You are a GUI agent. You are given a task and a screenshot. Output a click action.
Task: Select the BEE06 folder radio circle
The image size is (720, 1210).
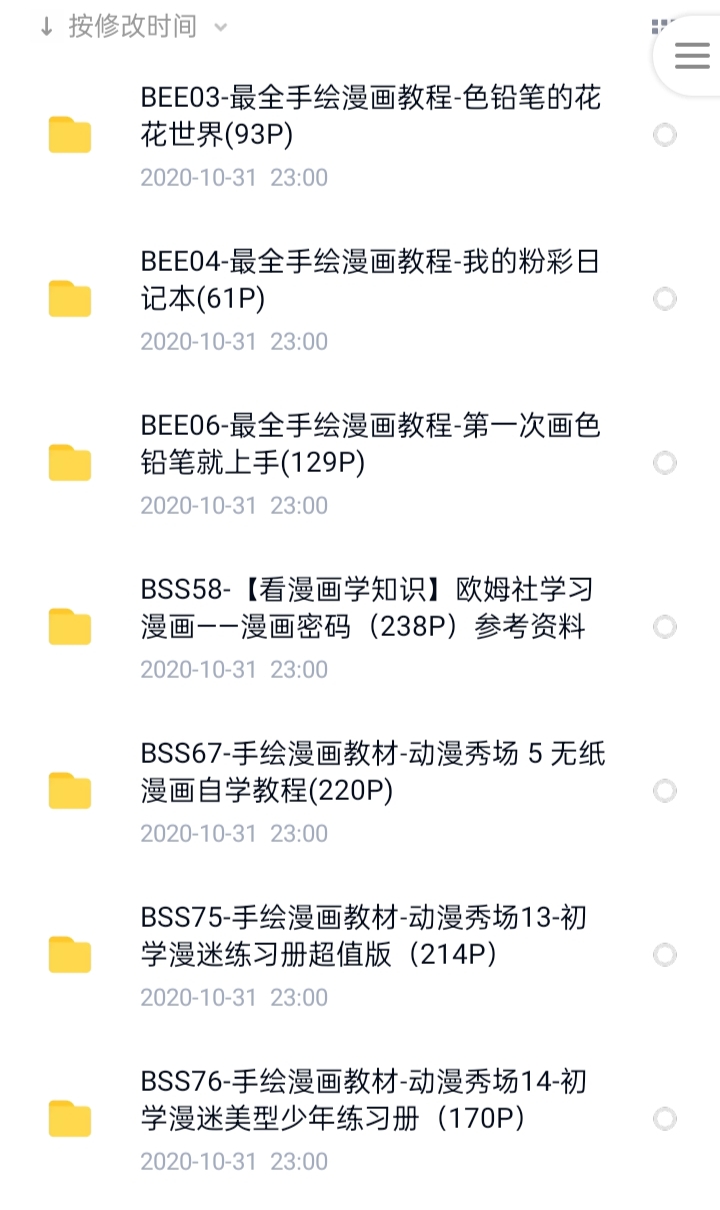pyautogui.click(x=665, y=463)
